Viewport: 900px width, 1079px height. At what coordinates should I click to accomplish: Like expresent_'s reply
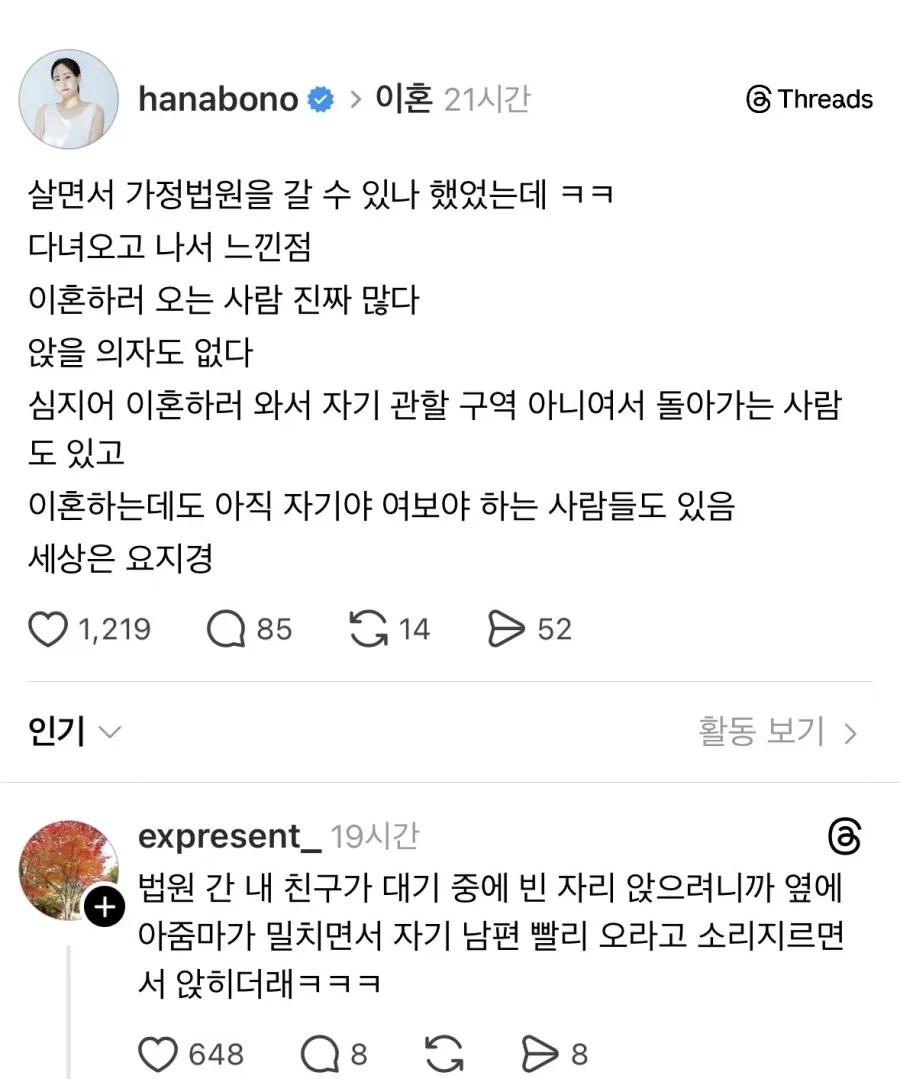point(156,1053)
